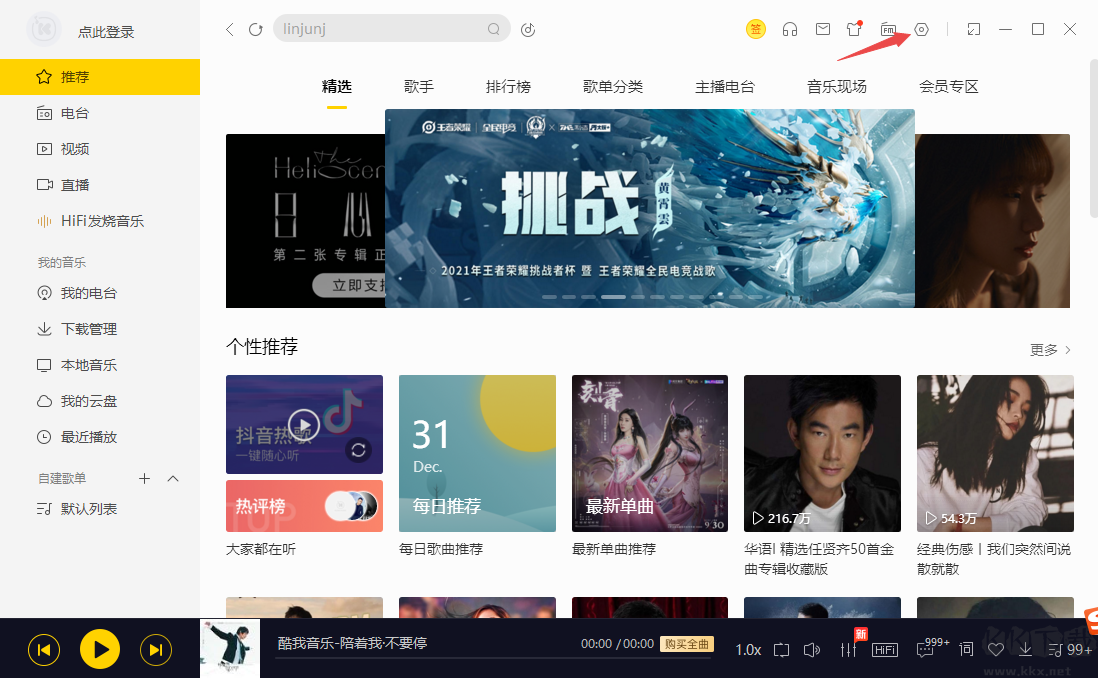This screenshot has height=678, width=1098.
Task: Go back with the left arrow
Action: (230, 30)
